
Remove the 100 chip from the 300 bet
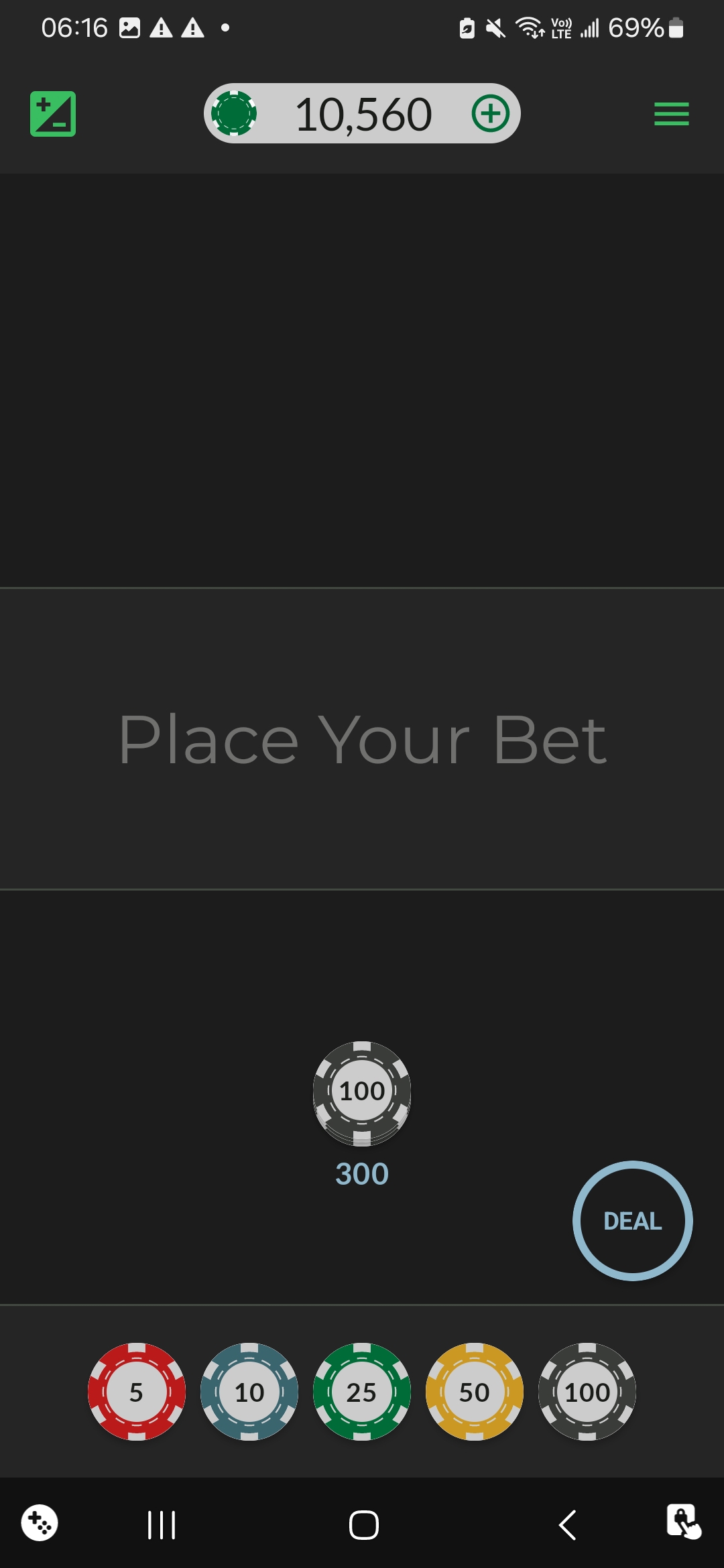[362, 1092]
